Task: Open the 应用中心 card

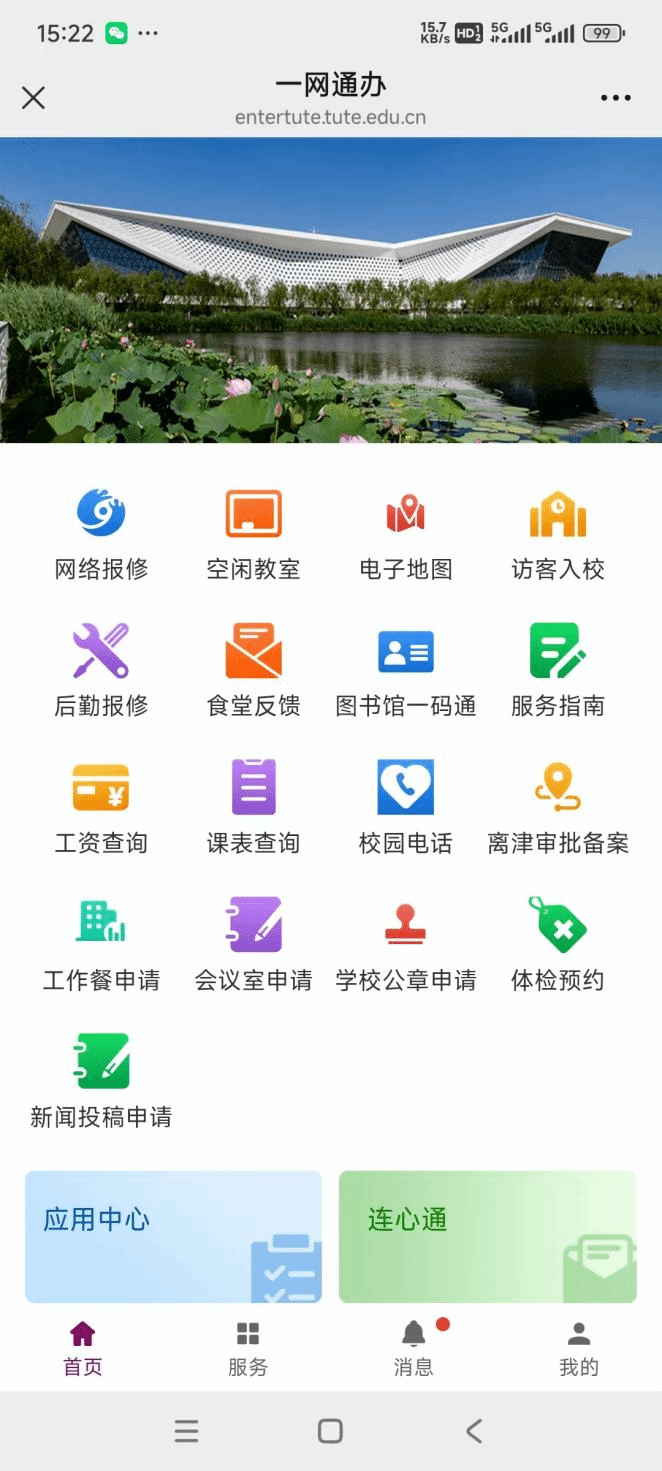Action: click(x=173, y=1236)
